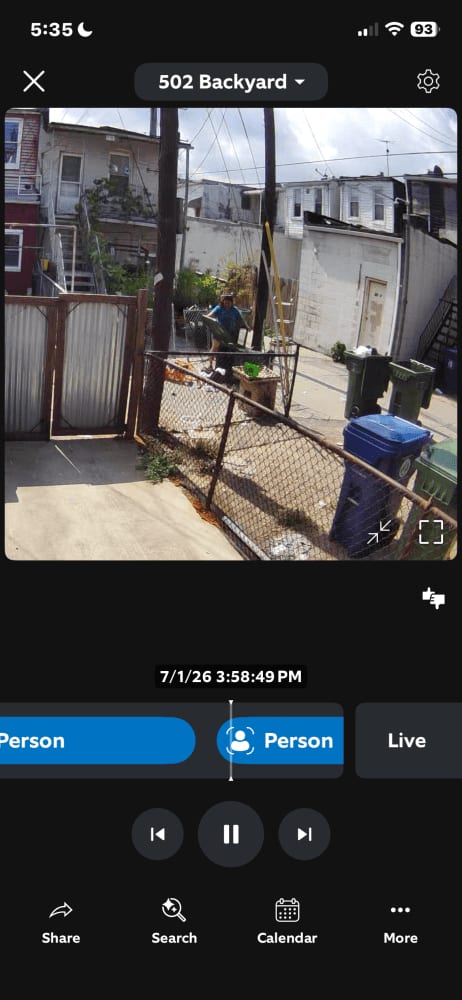
Task: Open camera settings gear
Action: pyautogui.click(x=428, y=82)
